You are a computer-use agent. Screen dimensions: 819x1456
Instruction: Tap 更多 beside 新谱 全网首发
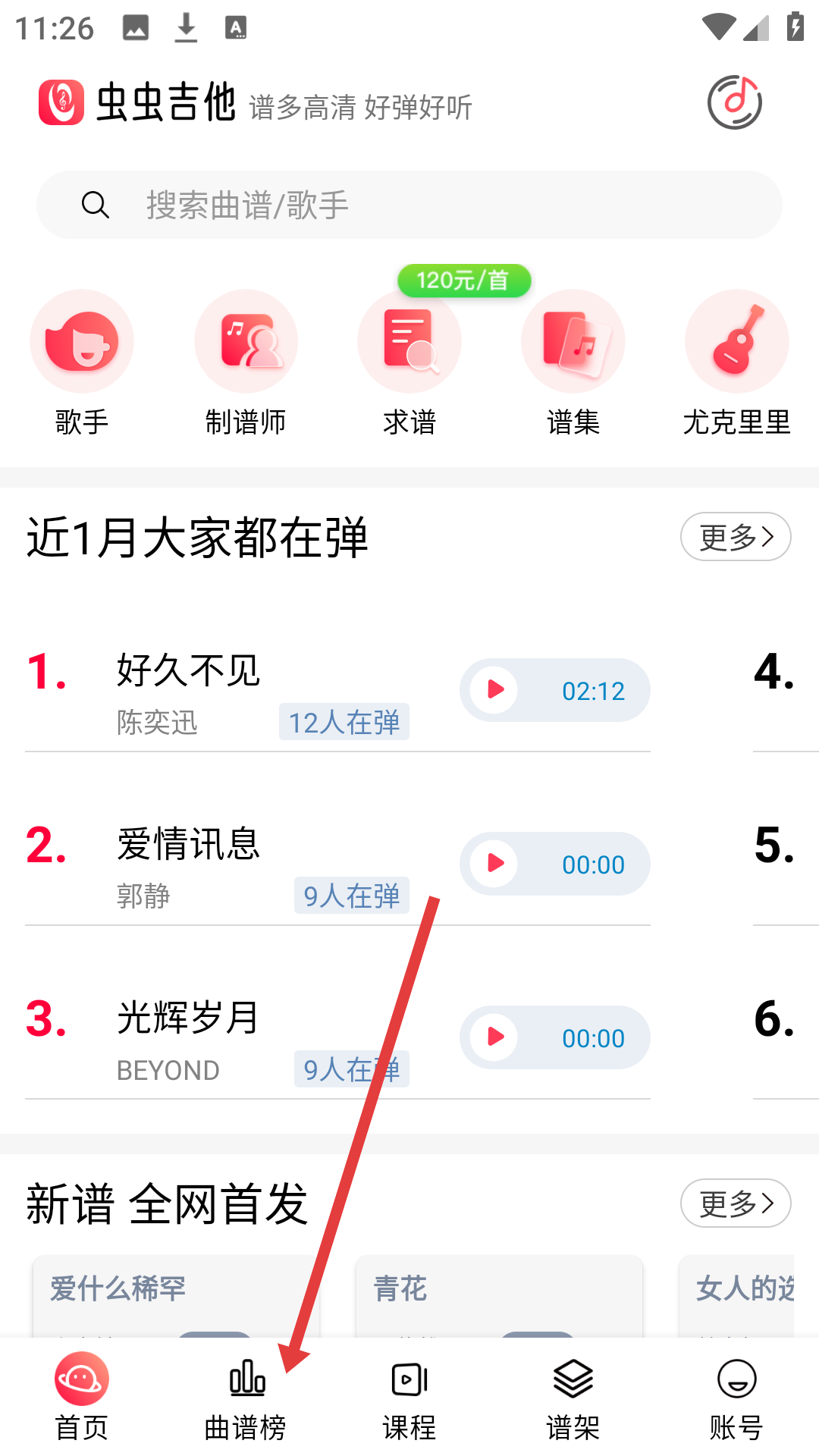[x=736, y=1203]
